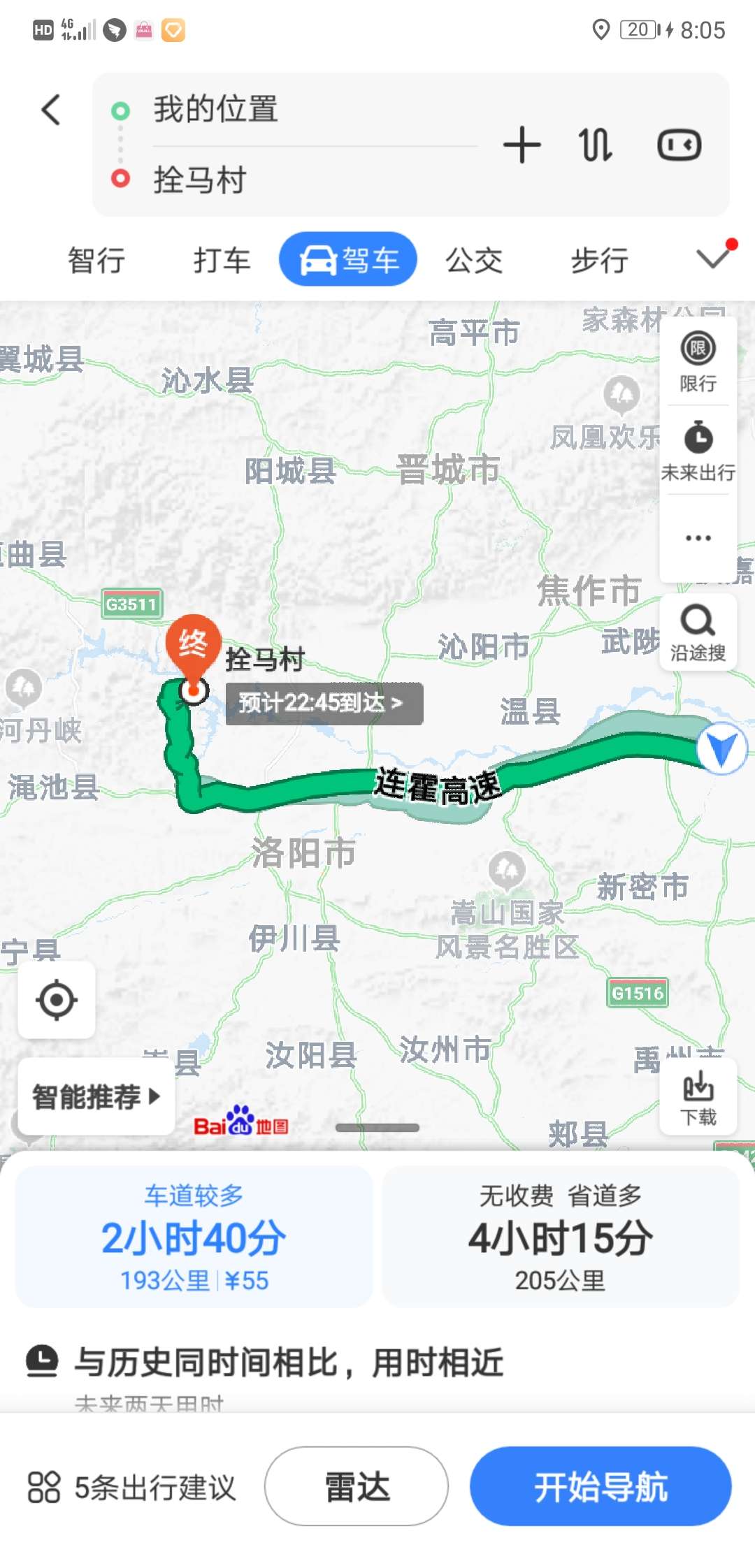This screenshot has height=1568, width=755.
Task: Swap start and destination
Action: coord(596,145)
